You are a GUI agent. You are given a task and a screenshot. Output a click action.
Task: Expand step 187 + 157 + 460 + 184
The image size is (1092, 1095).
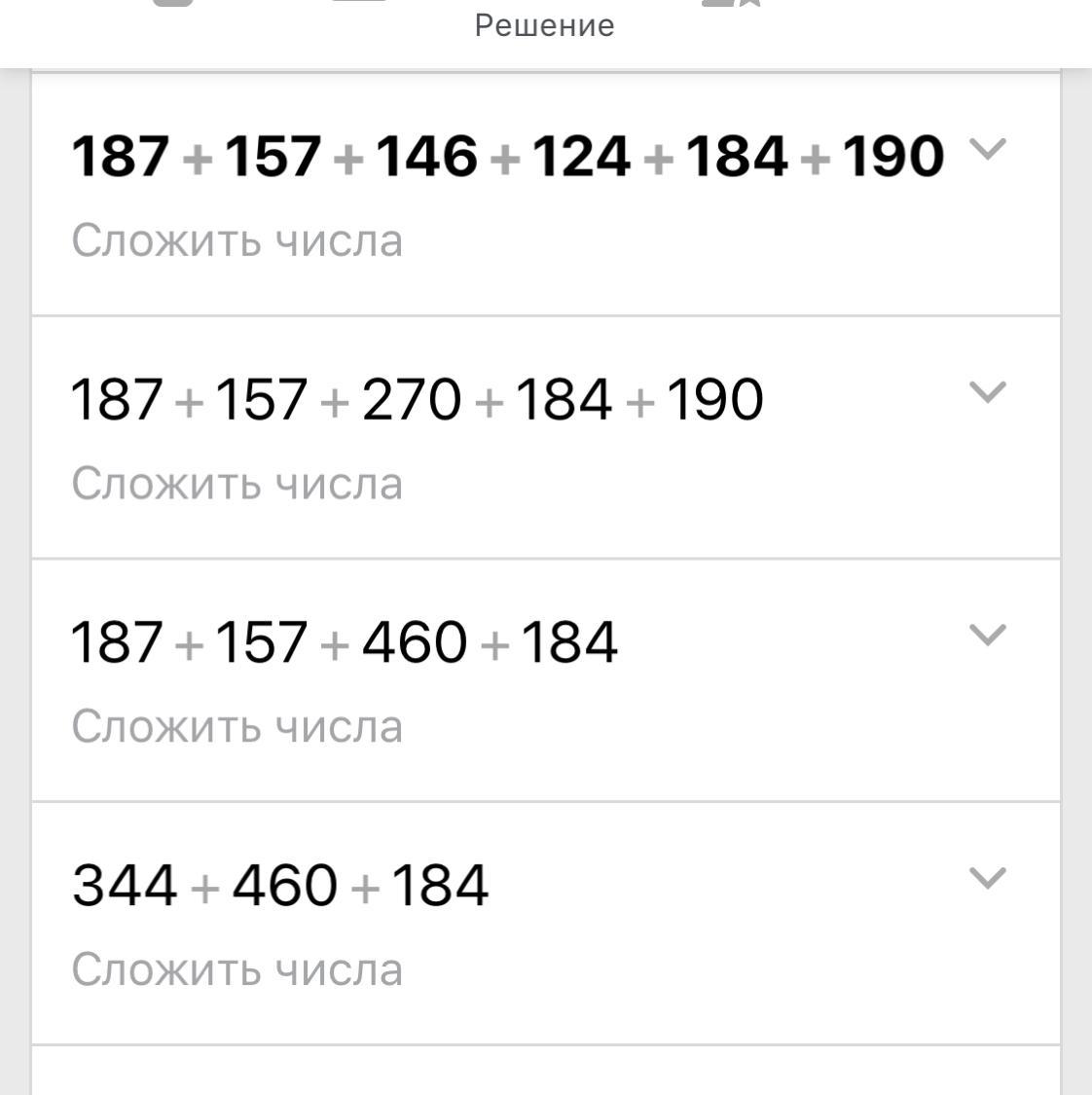tap(987, 637)
